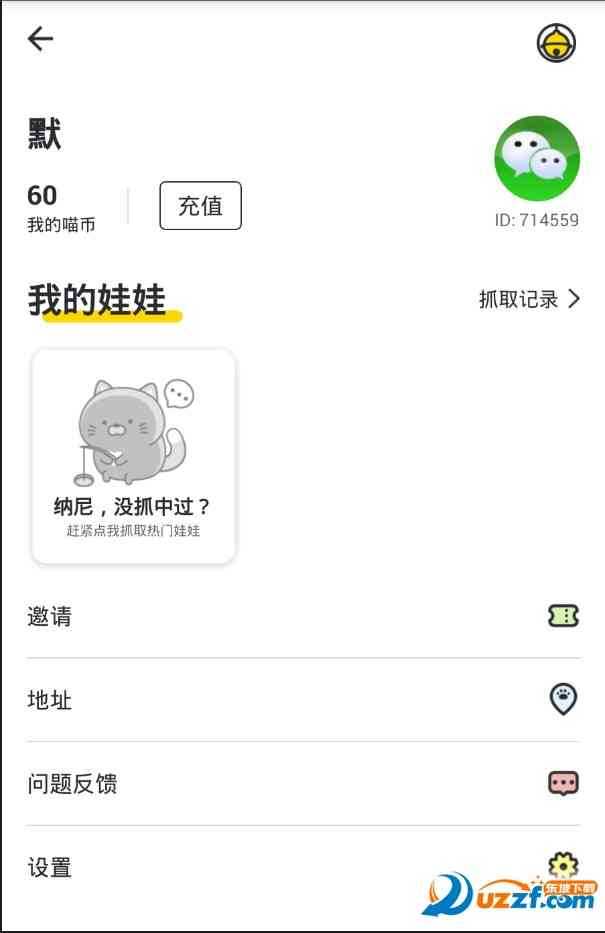The height and width of the screenshot is (933, 605).
Task: Open 抓取记录 catch records
Action: pos(529,299)
